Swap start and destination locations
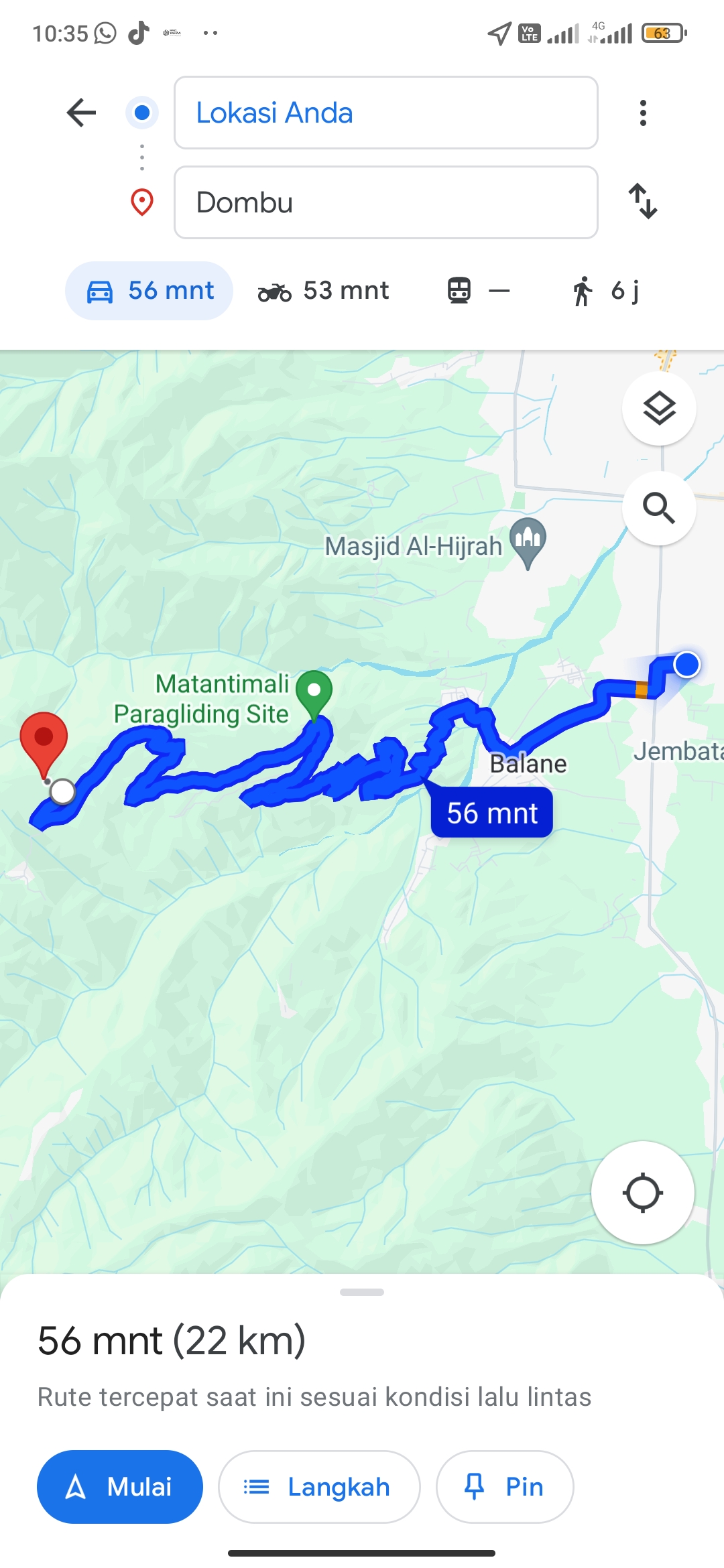This screenshot has width=724, height=1568. click(x=643, y=201)
